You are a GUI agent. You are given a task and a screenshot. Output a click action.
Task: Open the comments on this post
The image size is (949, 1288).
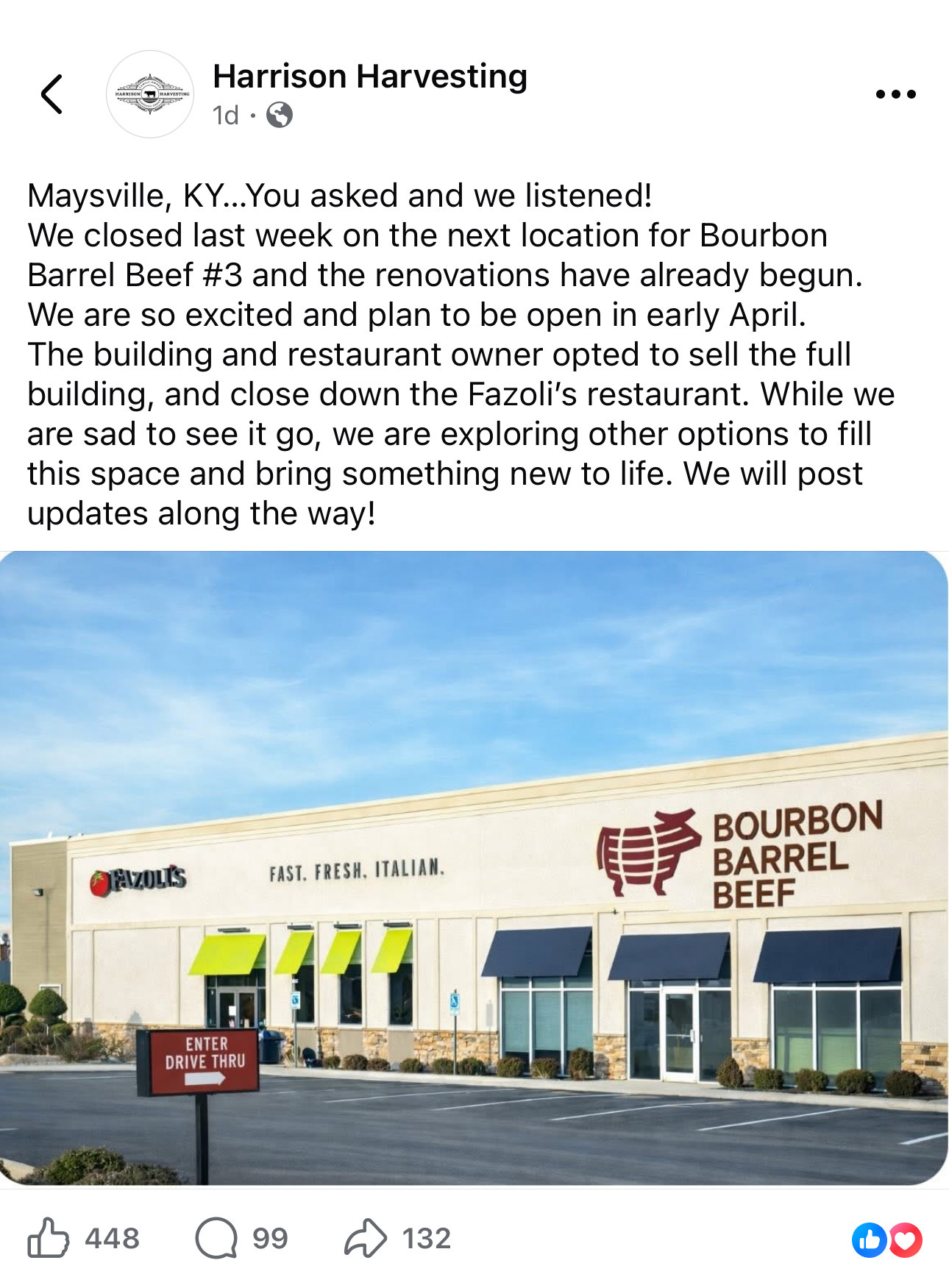pyautogui.click(x=216, y=1238)
